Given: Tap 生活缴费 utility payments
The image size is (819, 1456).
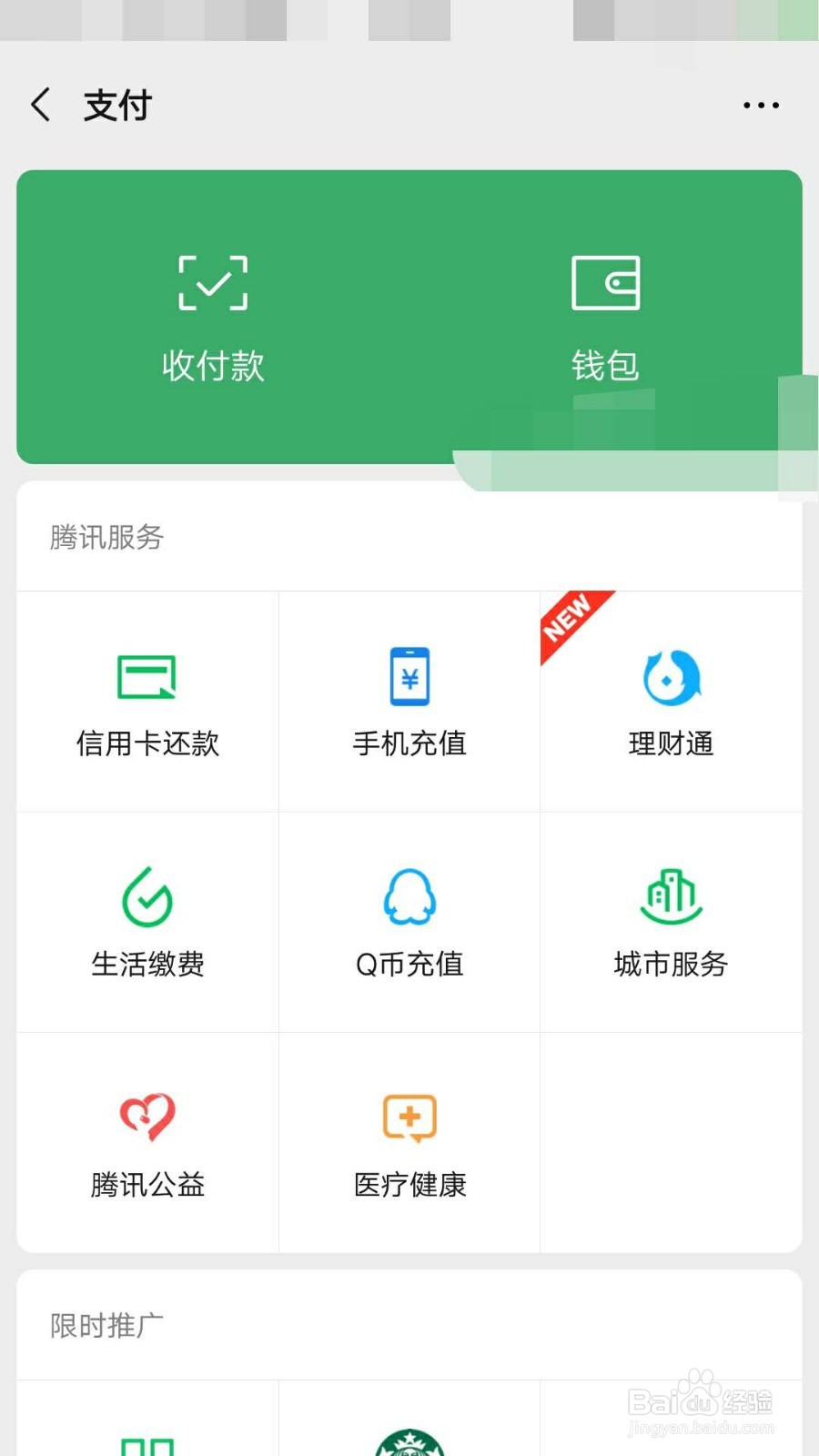Looking at the screenshot, I should 147,922.
